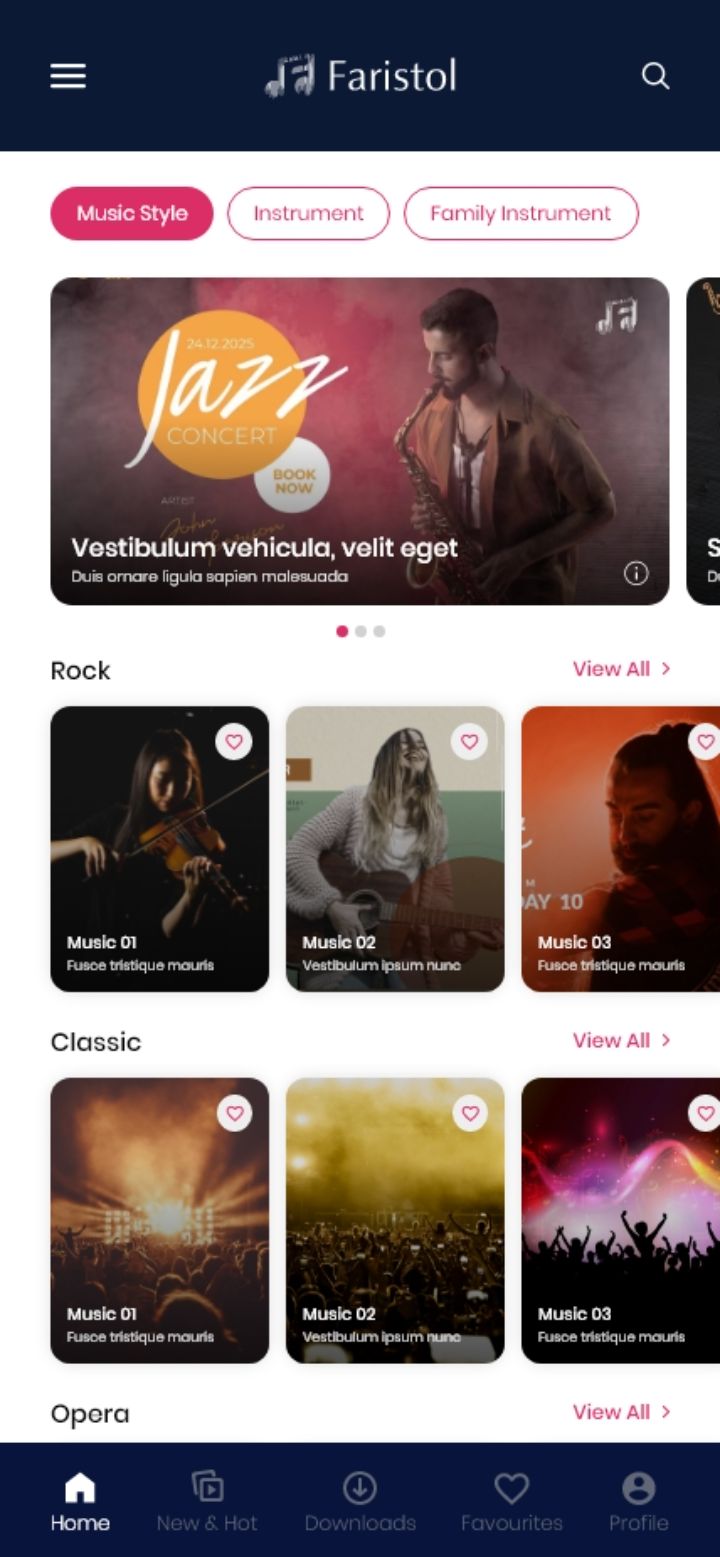The width and height of the screenshot is (720, 1557).
Task: View all Rock music
Action: tap(620, 669)
